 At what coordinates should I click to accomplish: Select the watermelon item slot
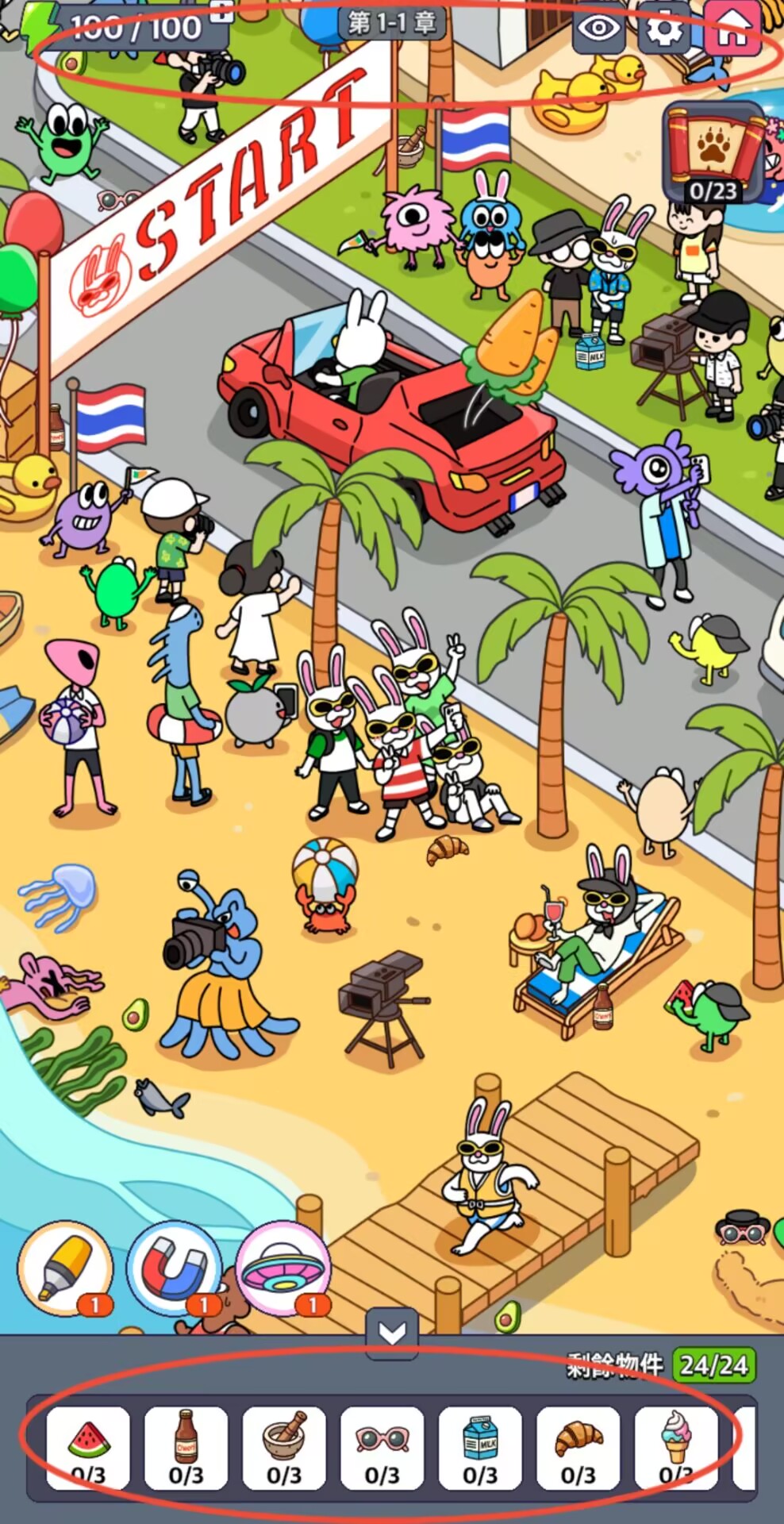(x=88, y=1447)
